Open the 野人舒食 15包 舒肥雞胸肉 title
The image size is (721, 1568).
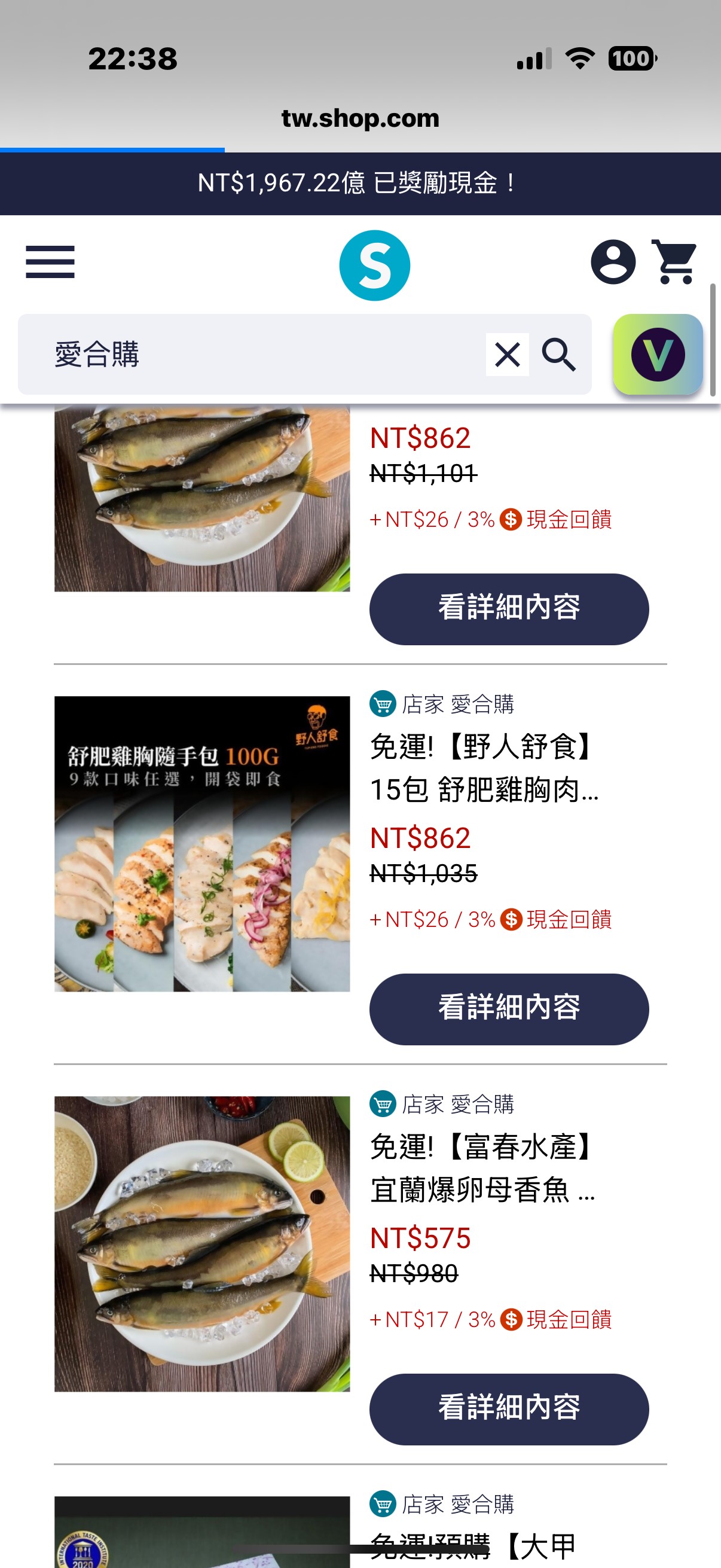484,768
